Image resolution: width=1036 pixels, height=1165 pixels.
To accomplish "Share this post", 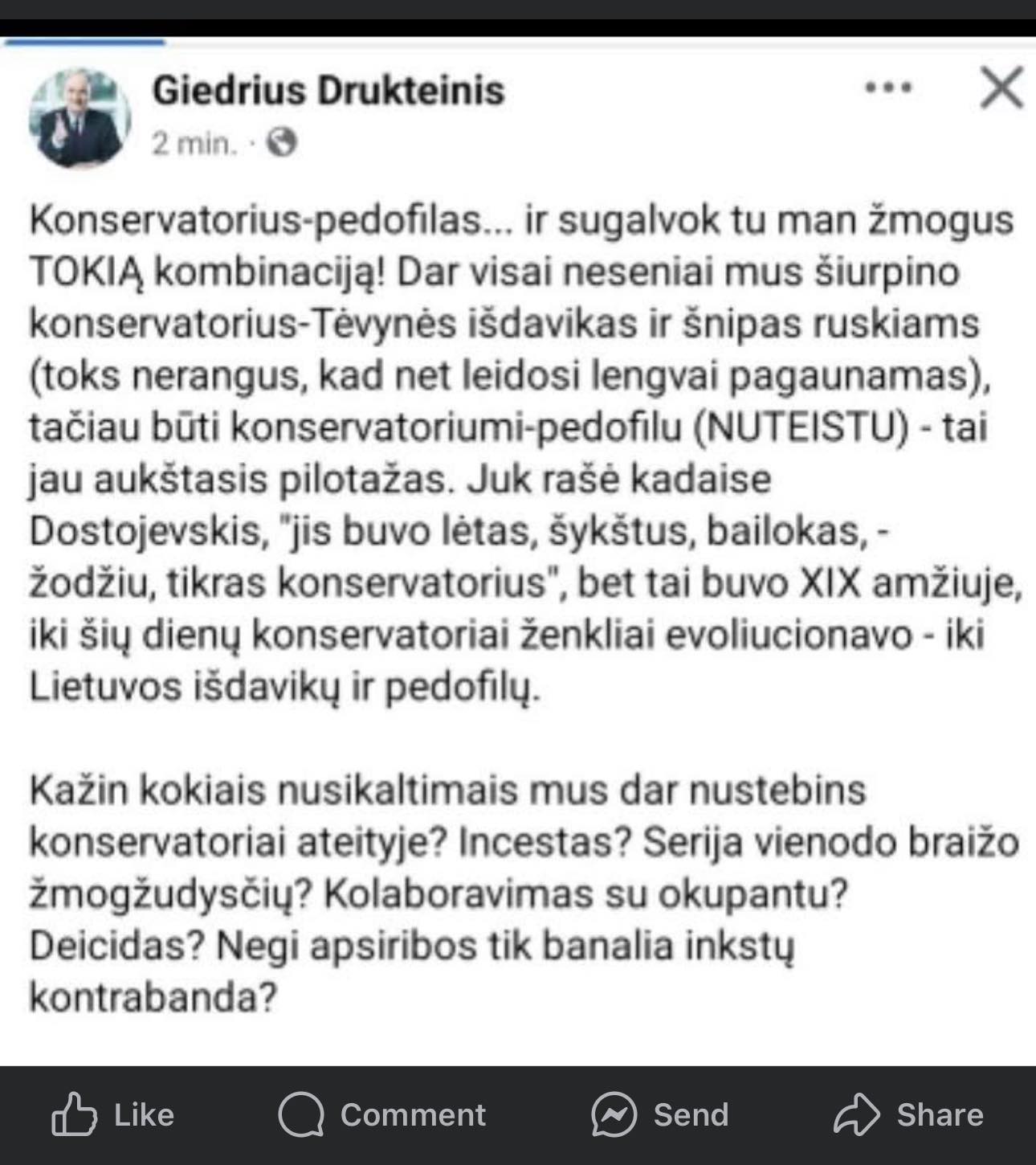I will tap(908, 1114).
